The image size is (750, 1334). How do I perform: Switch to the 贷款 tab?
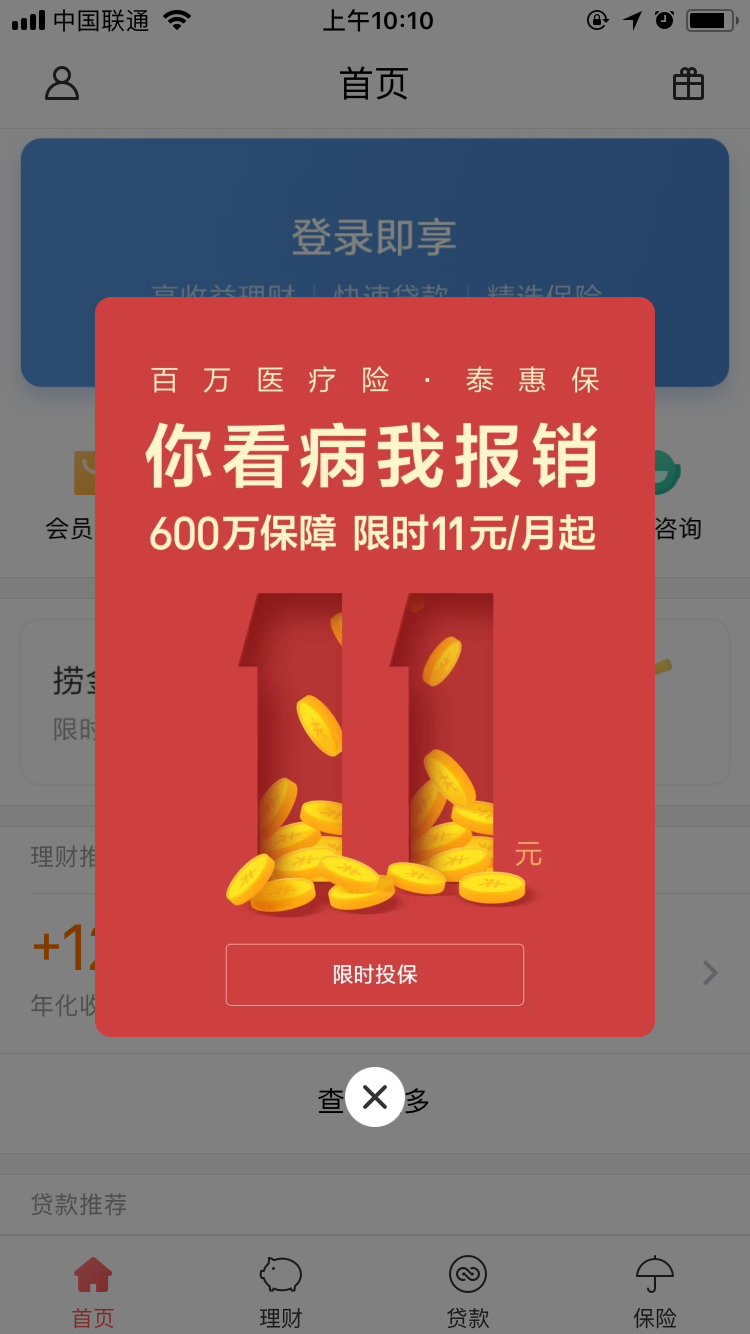point(468,1292)
